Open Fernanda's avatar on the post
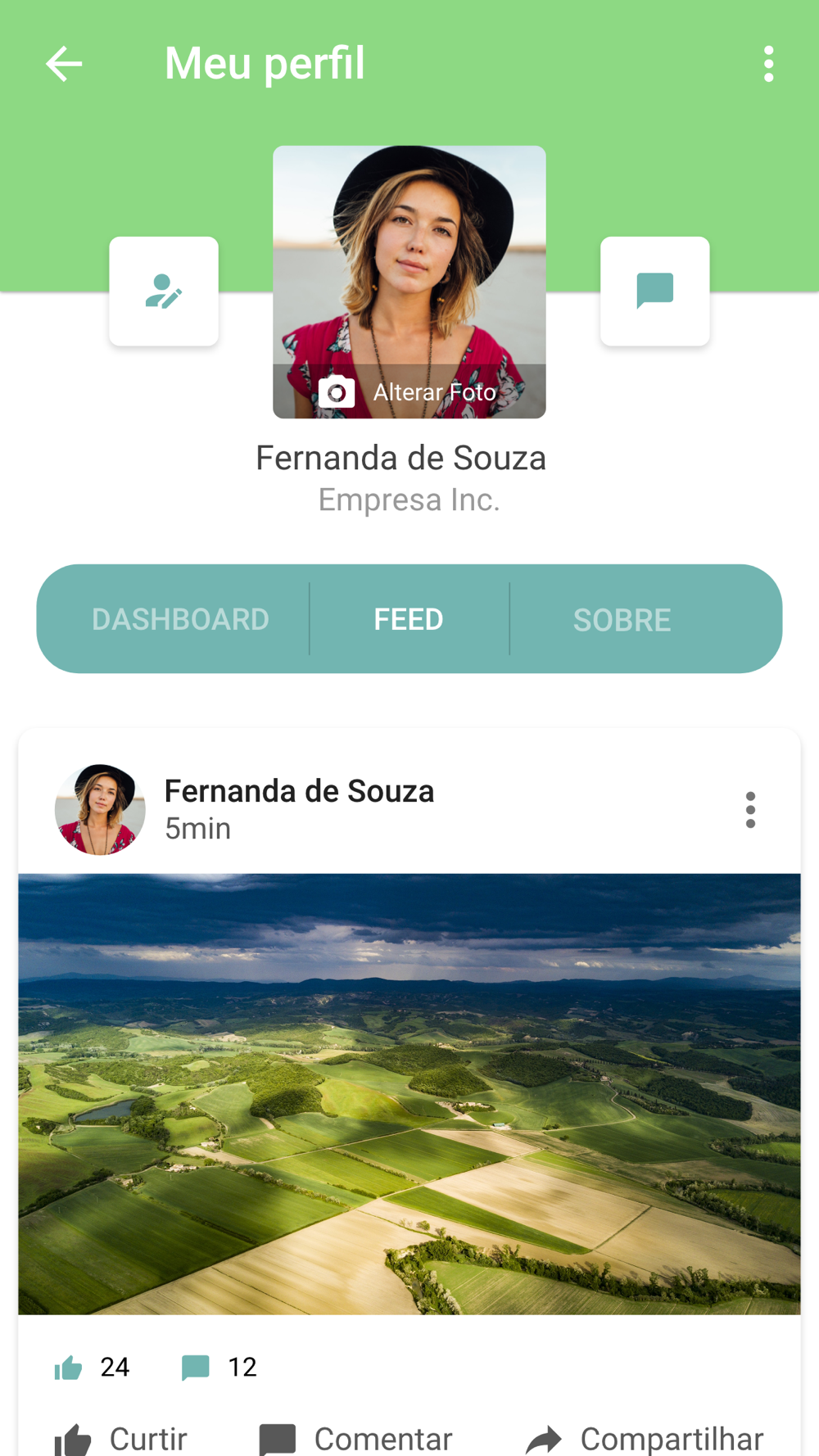This screenshot has width=819, height=1456. (100, 810)
